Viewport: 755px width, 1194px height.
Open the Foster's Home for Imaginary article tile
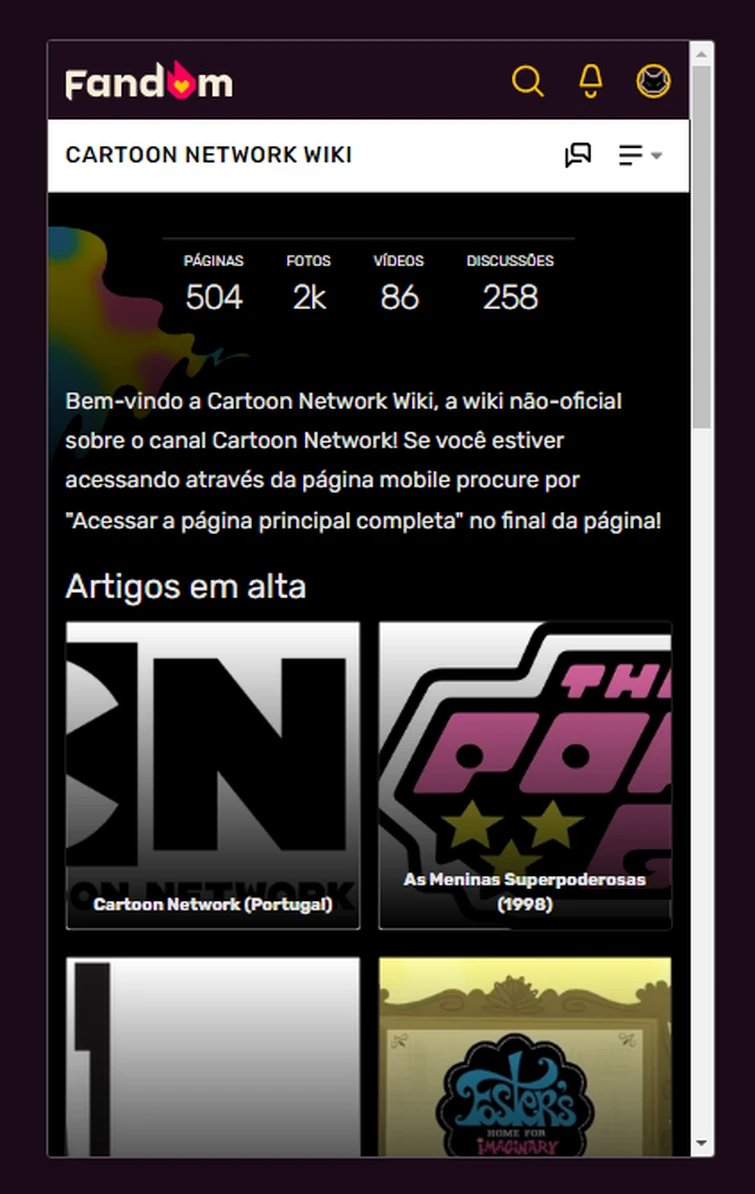tap(525, 1055)
